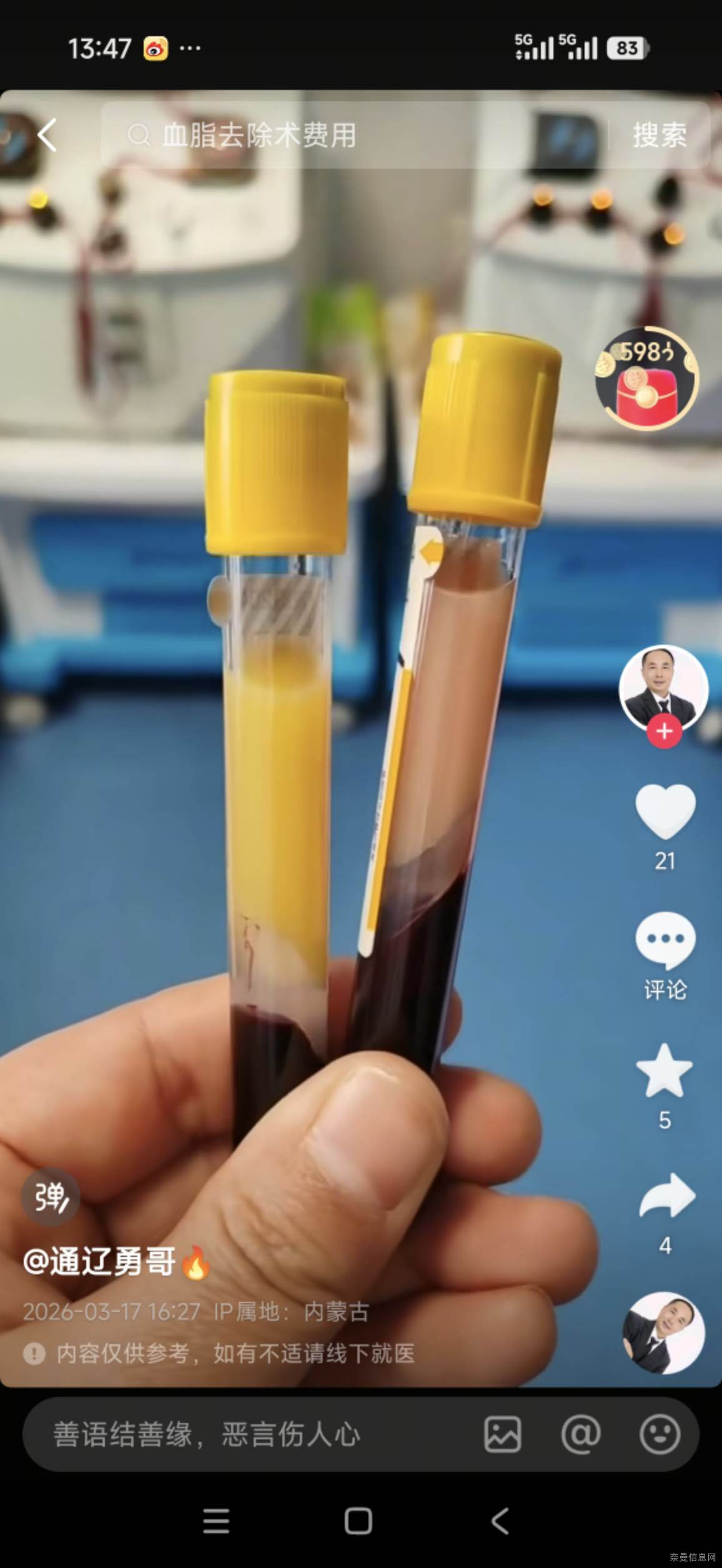Share this video with the arrow
This screenshot has height=1568, width=722.
pos(666,1194)
